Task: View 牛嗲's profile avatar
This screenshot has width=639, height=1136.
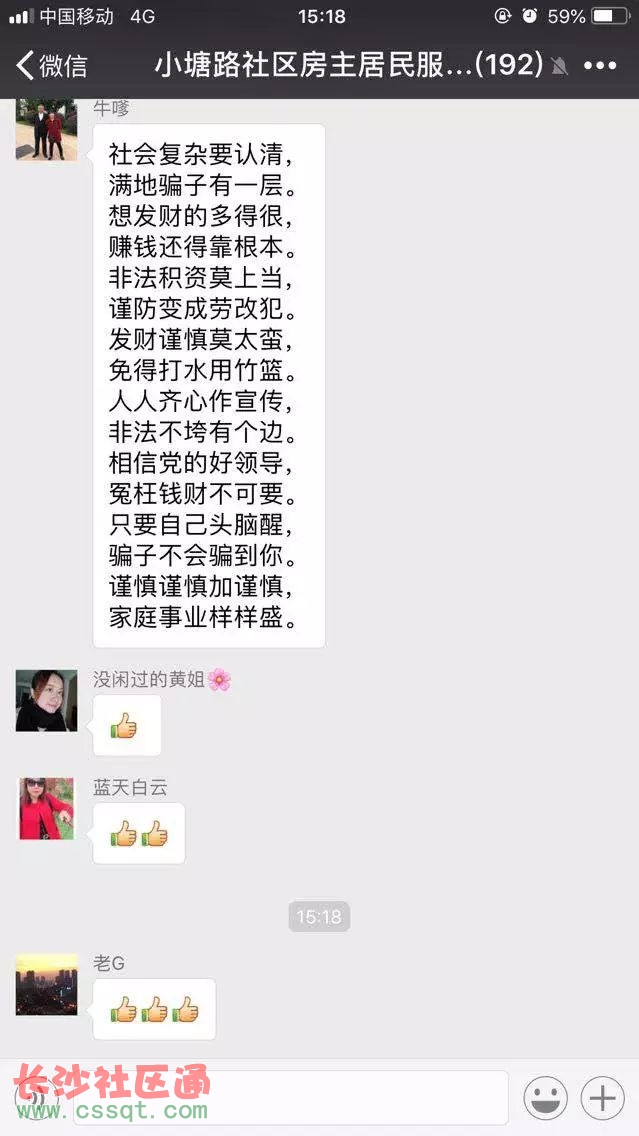Action: (46, 130)
